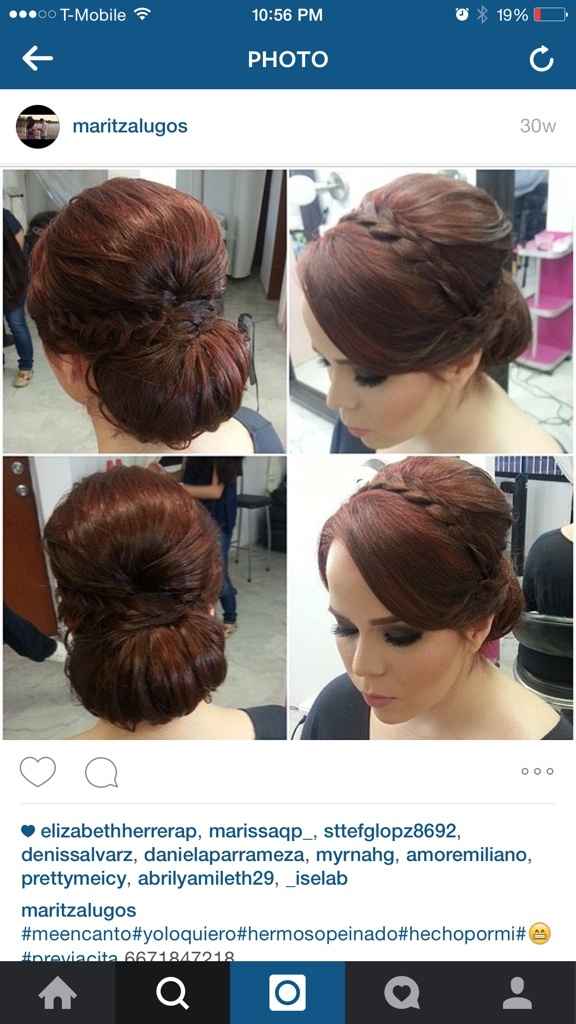Open maritzalugos profile from the avatar
576x1024 pixels.
pyautogui.click(x=38, y=126)
